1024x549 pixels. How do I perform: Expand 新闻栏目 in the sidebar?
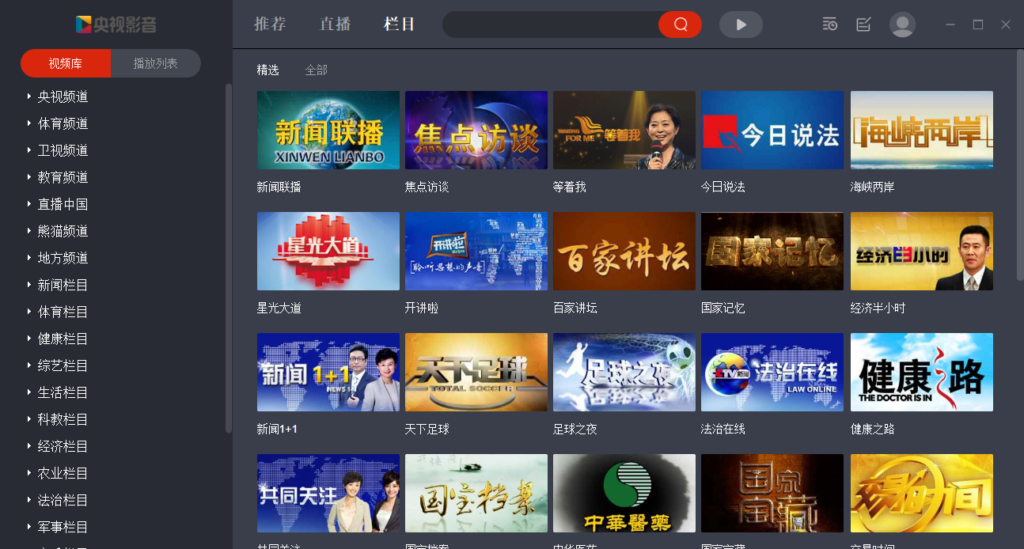point(63,285)
